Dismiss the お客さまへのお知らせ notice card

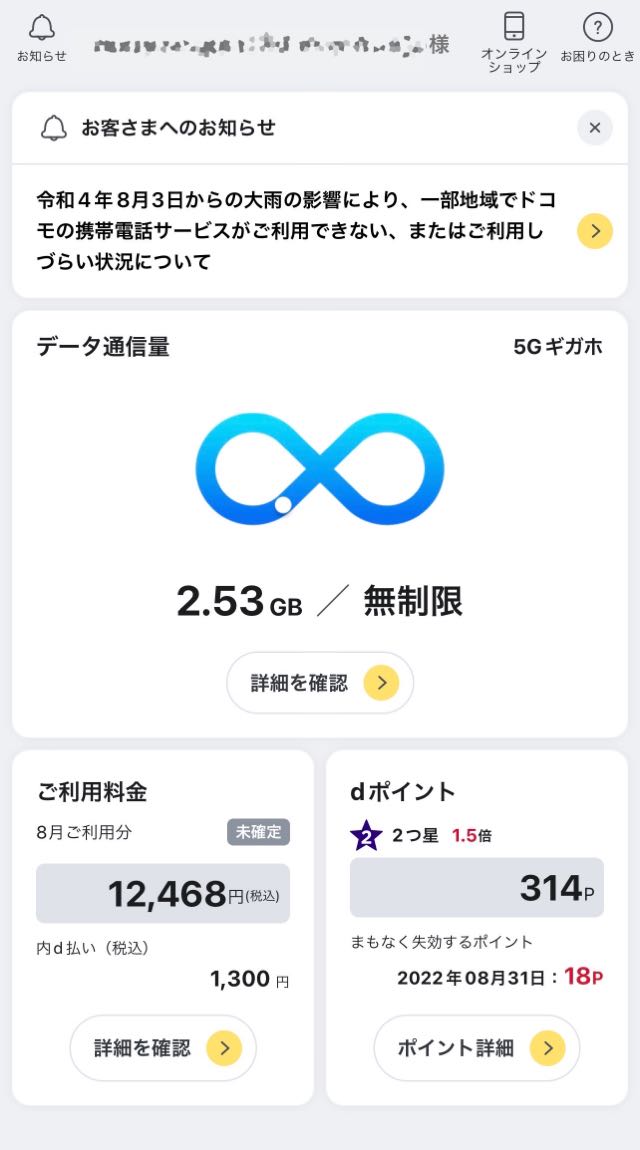click(x=595, y=128)
